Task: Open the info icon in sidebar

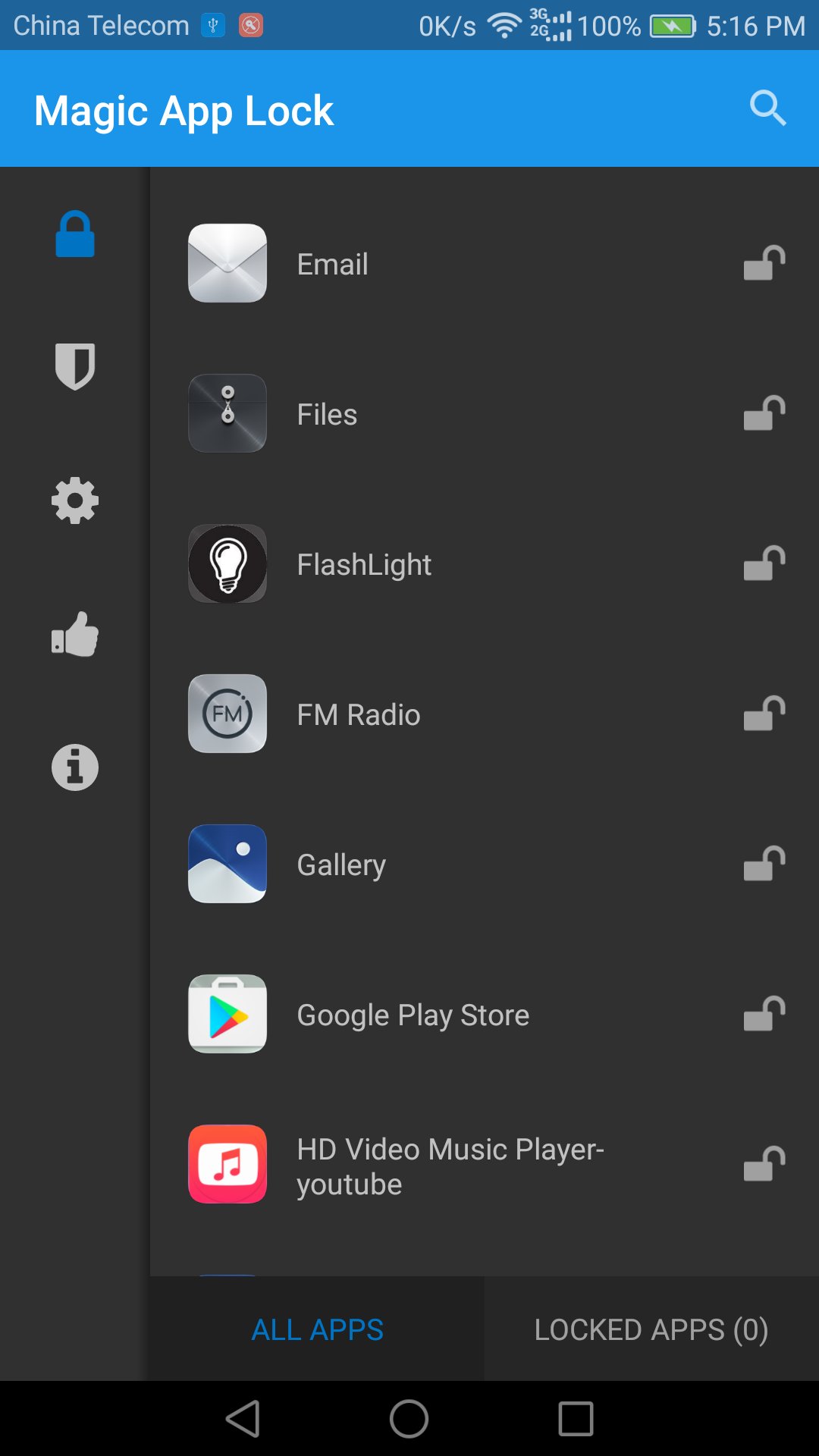Action: 75,767
